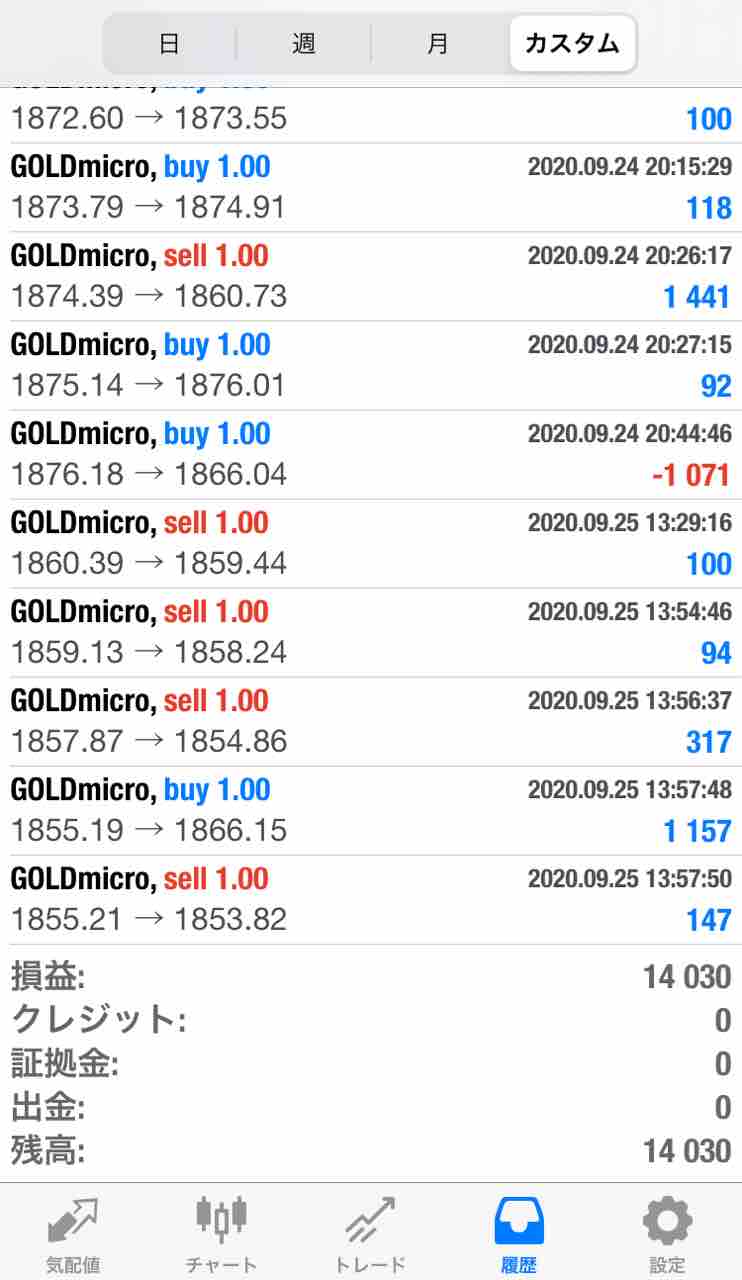Switch to the 日 period filter

pyautogui.click(x=169, y=44)
